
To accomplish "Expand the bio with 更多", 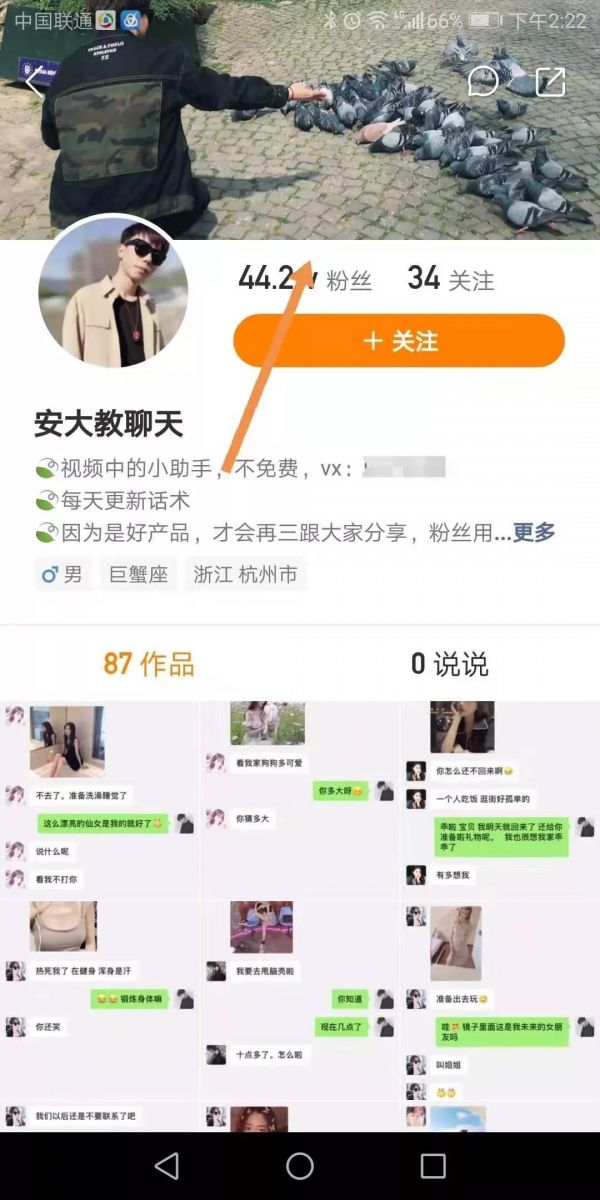I will point(534,532).
